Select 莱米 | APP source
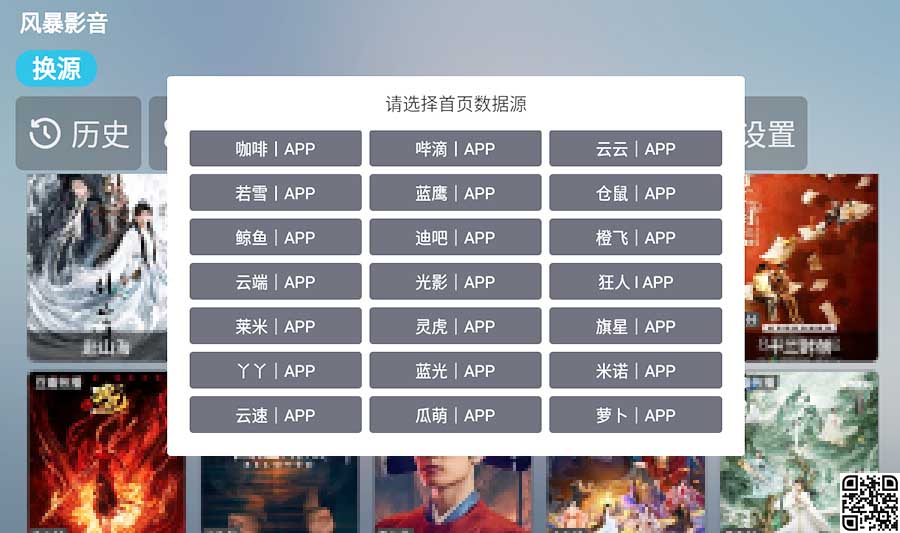 click(x=275, y=326)
